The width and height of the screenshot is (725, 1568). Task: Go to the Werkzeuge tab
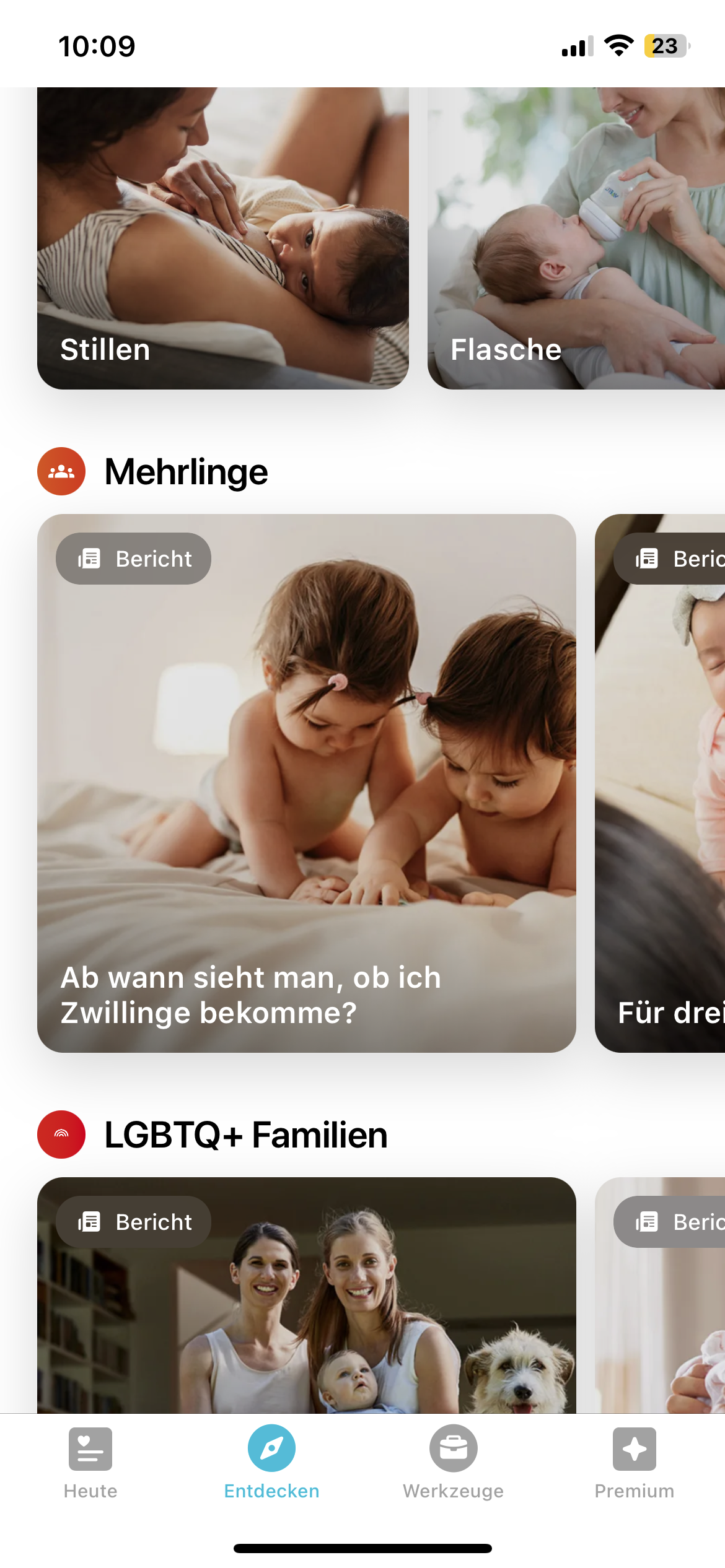453,1463
